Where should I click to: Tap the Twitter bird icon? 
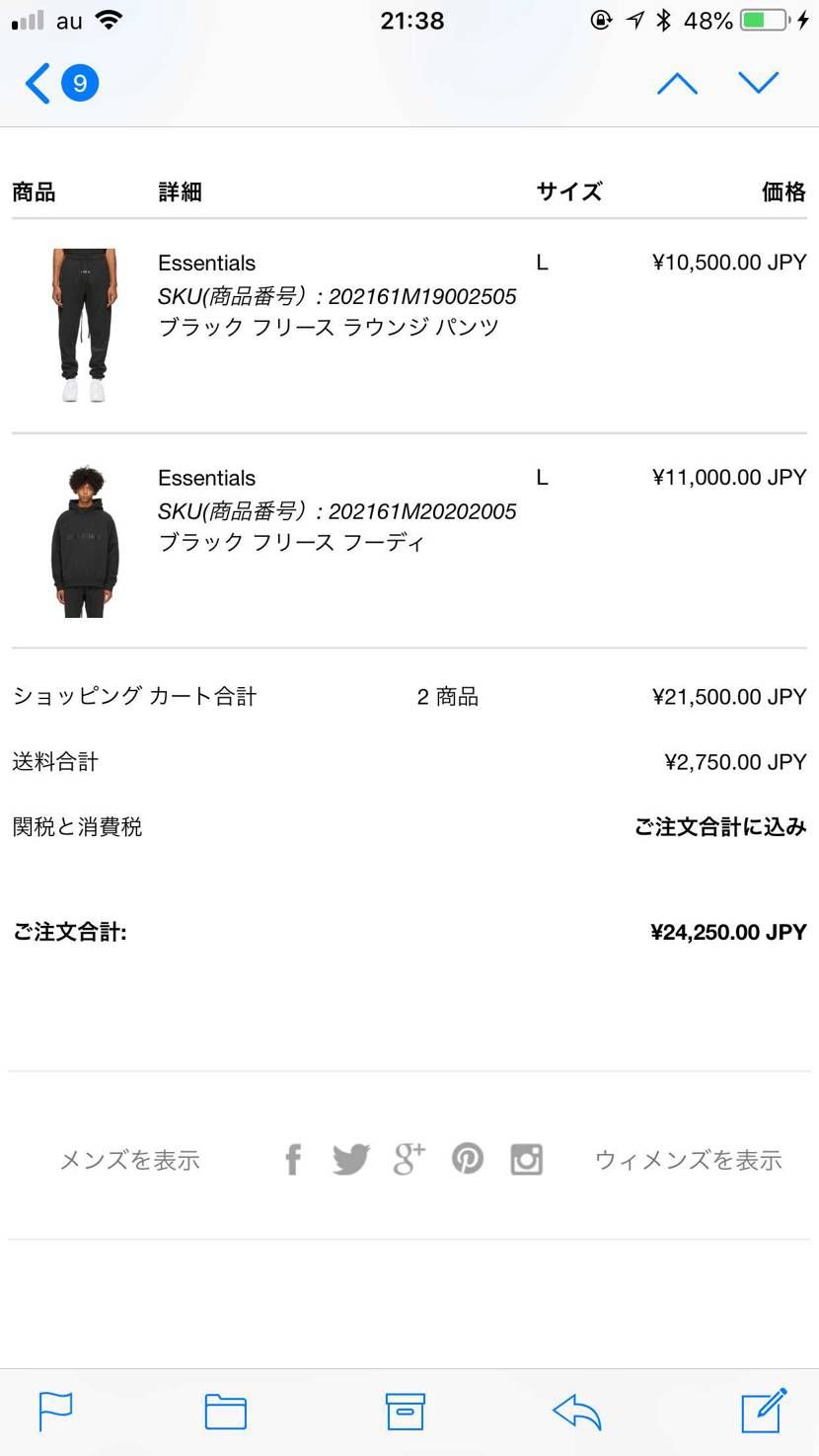(351, 1159)
